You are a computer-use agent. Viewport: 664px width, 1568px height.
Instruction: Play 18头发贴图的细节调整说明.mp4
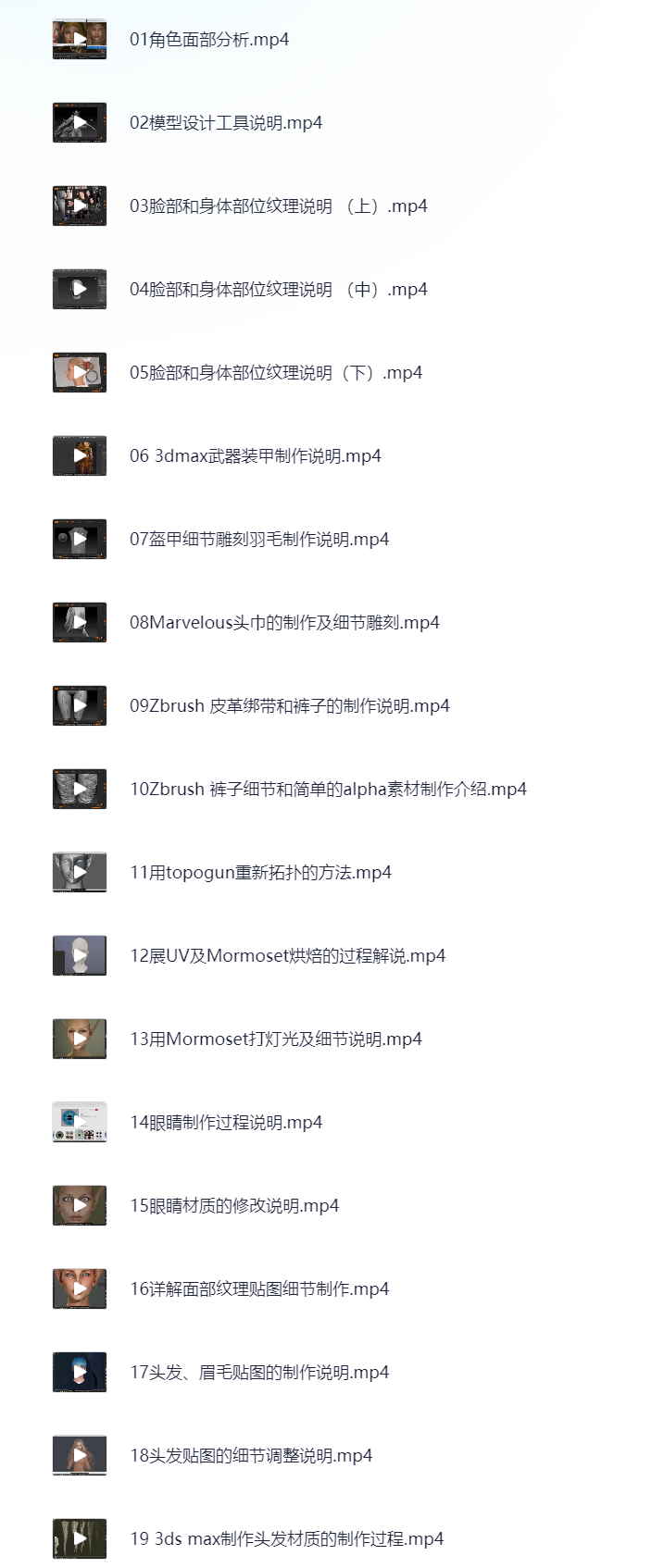80,1455
